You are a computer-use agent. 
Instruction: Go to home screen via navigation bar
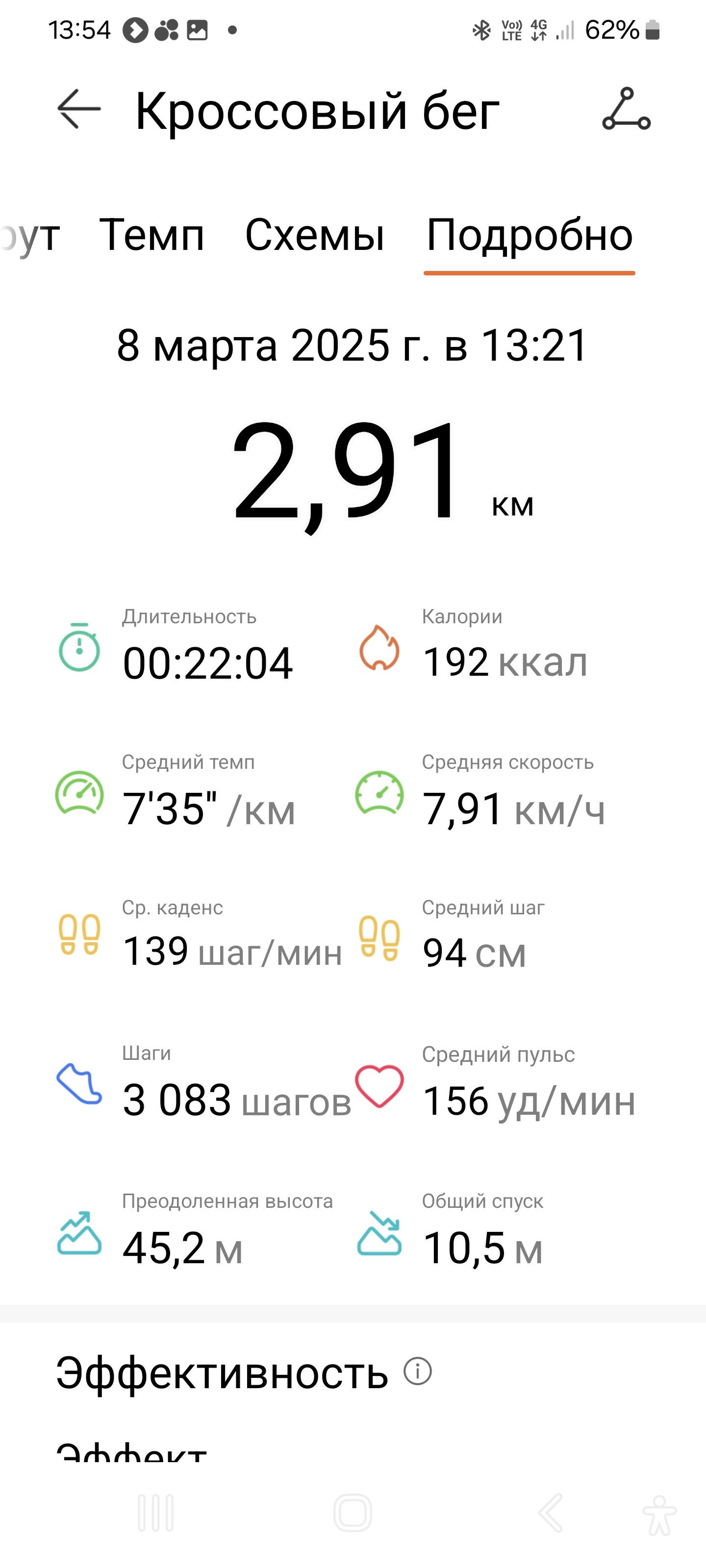point(353,1512)
